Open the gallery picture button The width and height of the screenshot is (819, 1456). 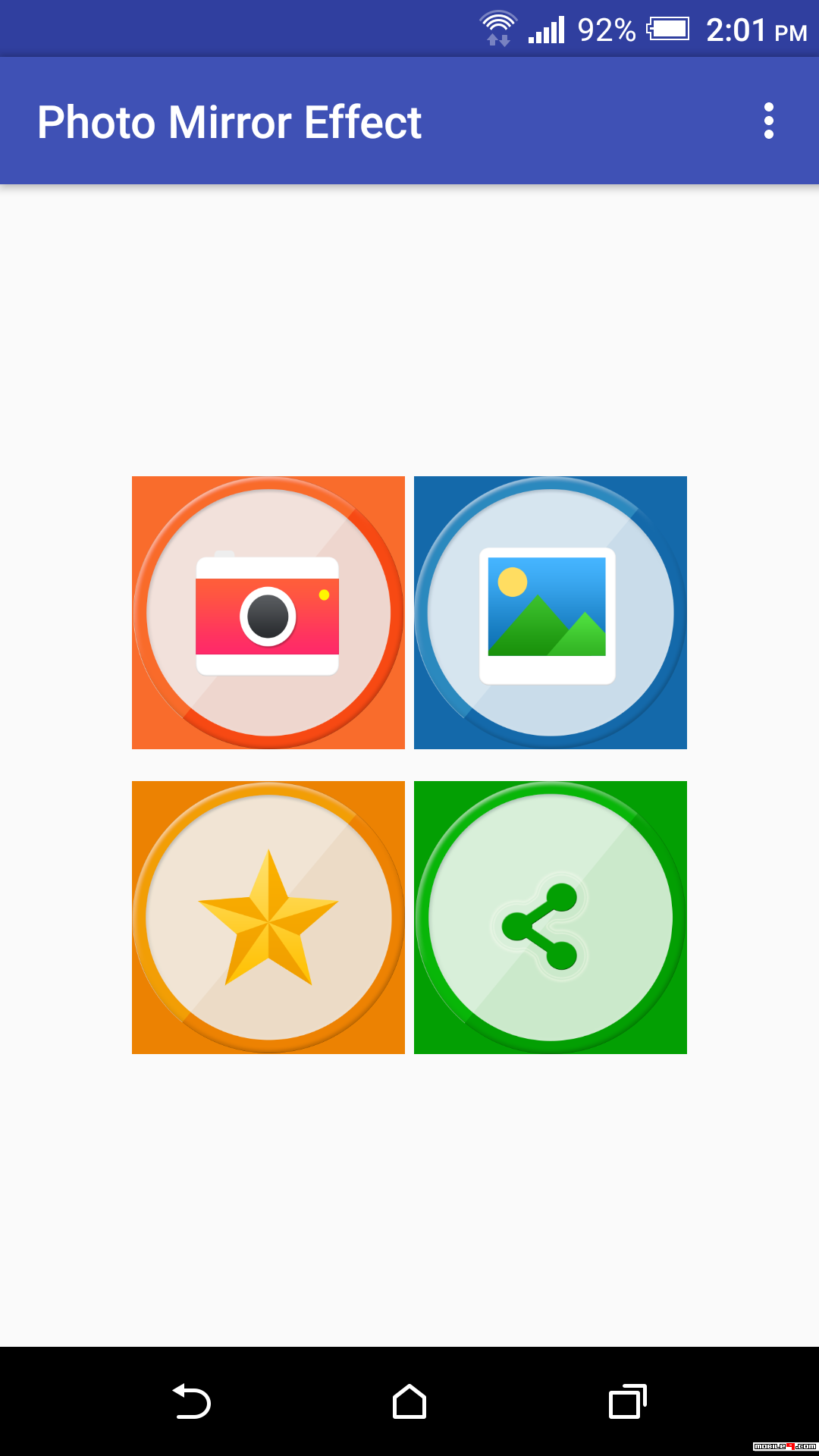(x=551, y=613)
